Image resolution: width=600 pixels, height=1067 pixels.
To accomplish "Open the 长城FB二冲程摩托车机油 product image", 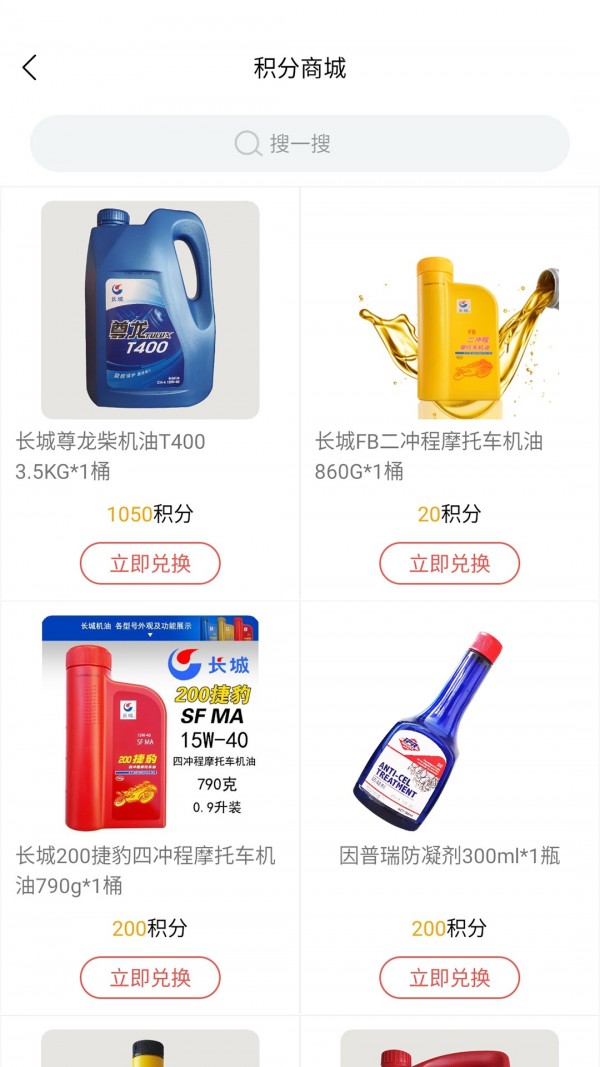I will 449,310.
